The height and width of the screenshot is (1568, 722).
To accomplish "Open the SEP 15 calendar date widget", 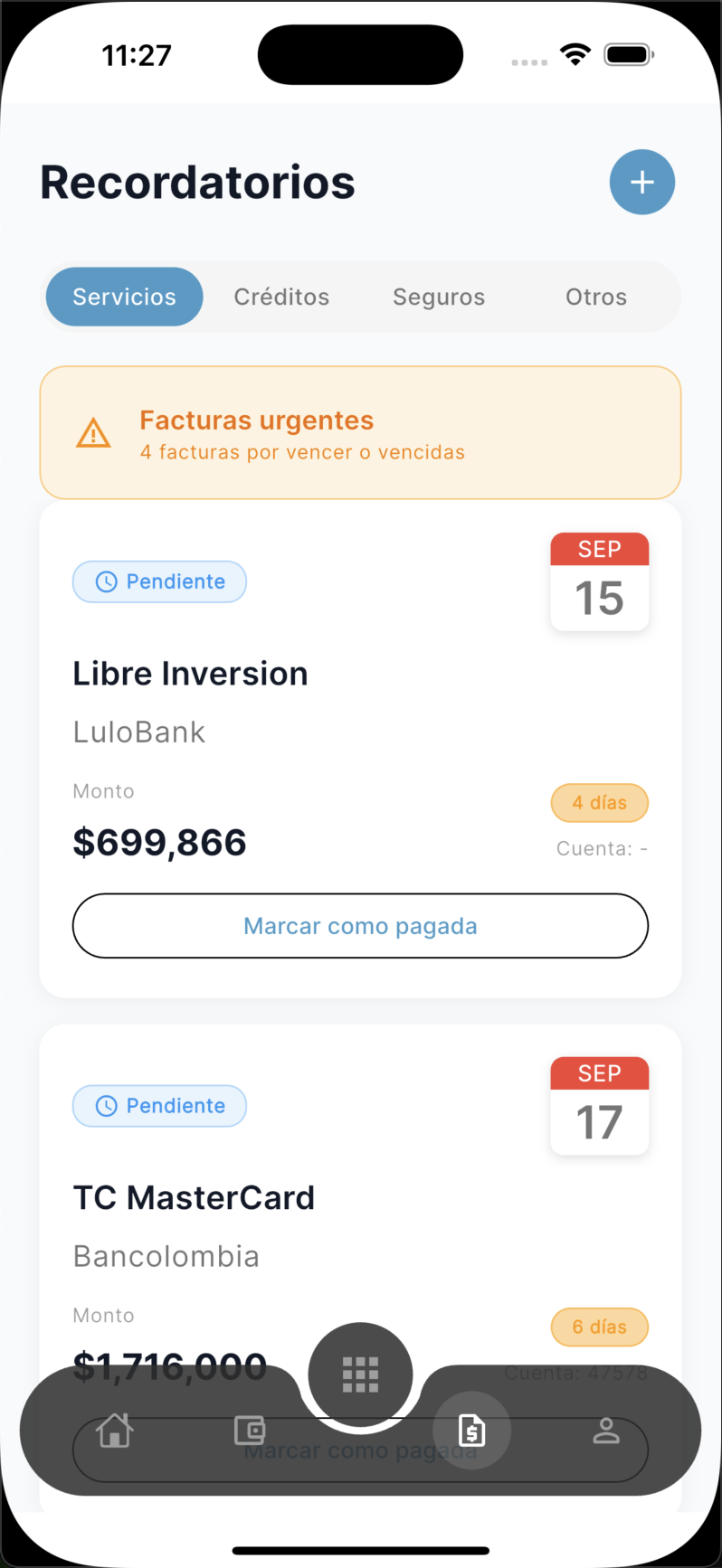I will [599, 580].
